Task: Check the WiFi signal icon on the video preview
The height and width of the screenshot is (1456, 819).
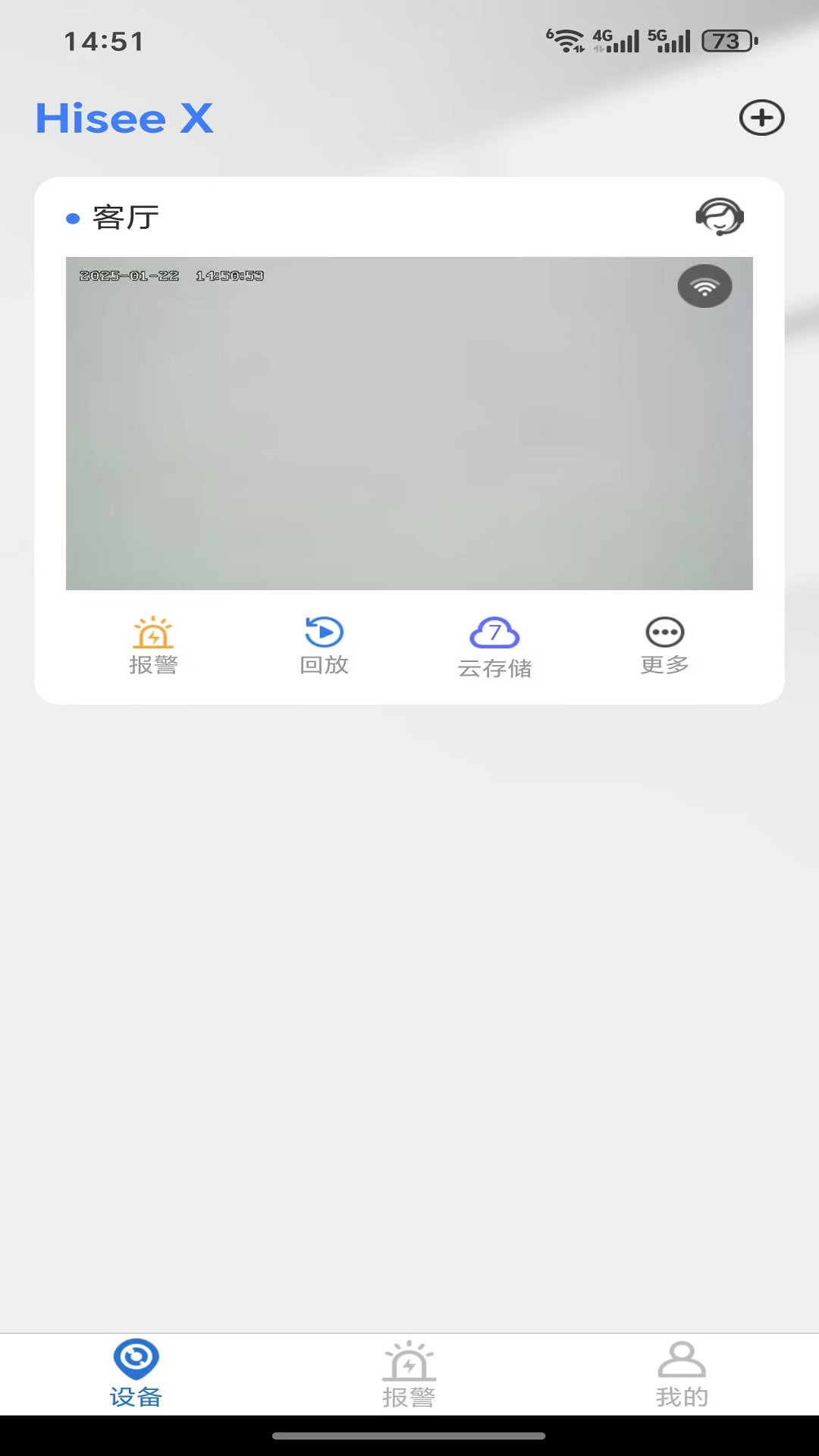Action: tap(704, 286)
